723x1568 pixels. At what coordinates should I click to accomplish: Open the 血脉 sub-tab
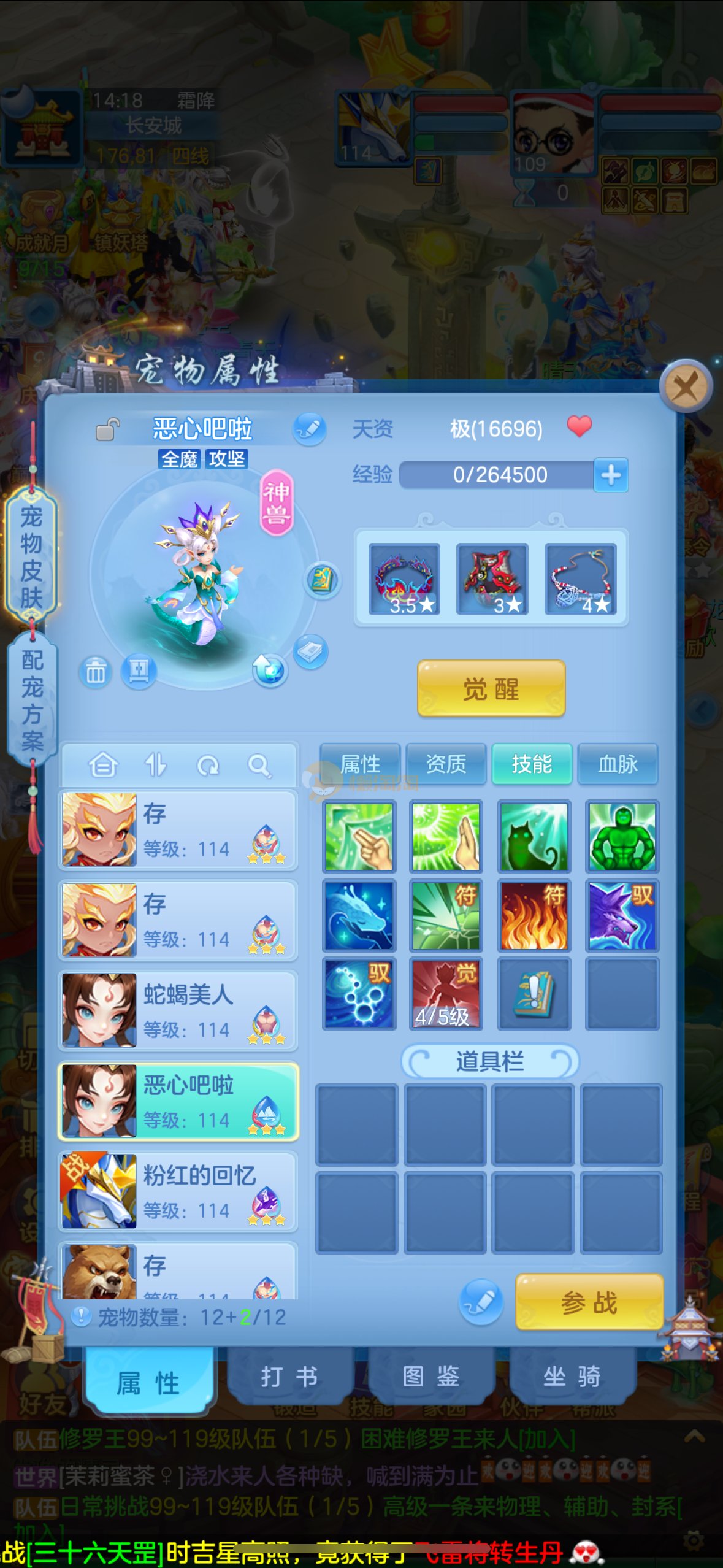tap(618, 764)
